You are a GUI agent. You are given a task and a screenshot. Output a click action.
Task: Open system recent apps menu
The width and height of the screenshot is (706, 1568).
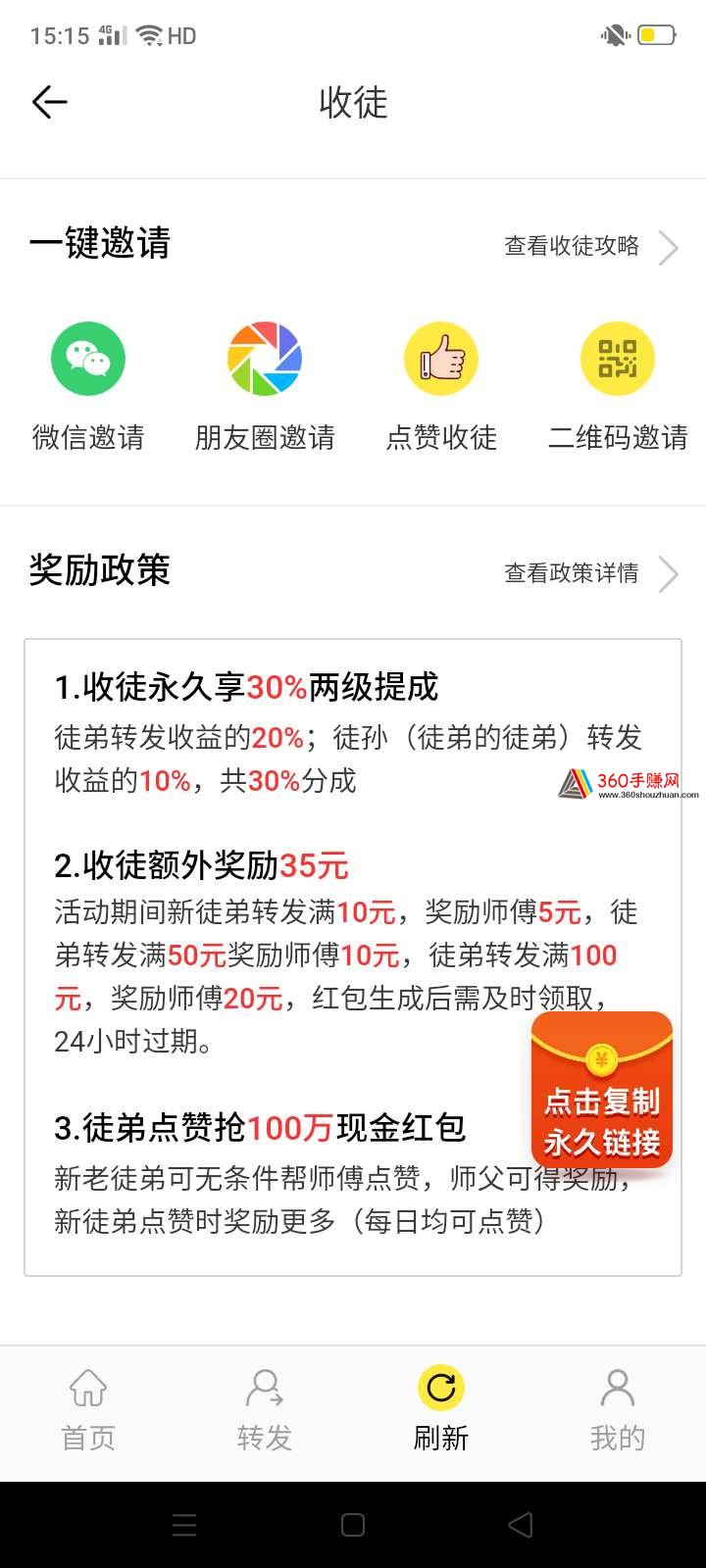pos(184,1525)
